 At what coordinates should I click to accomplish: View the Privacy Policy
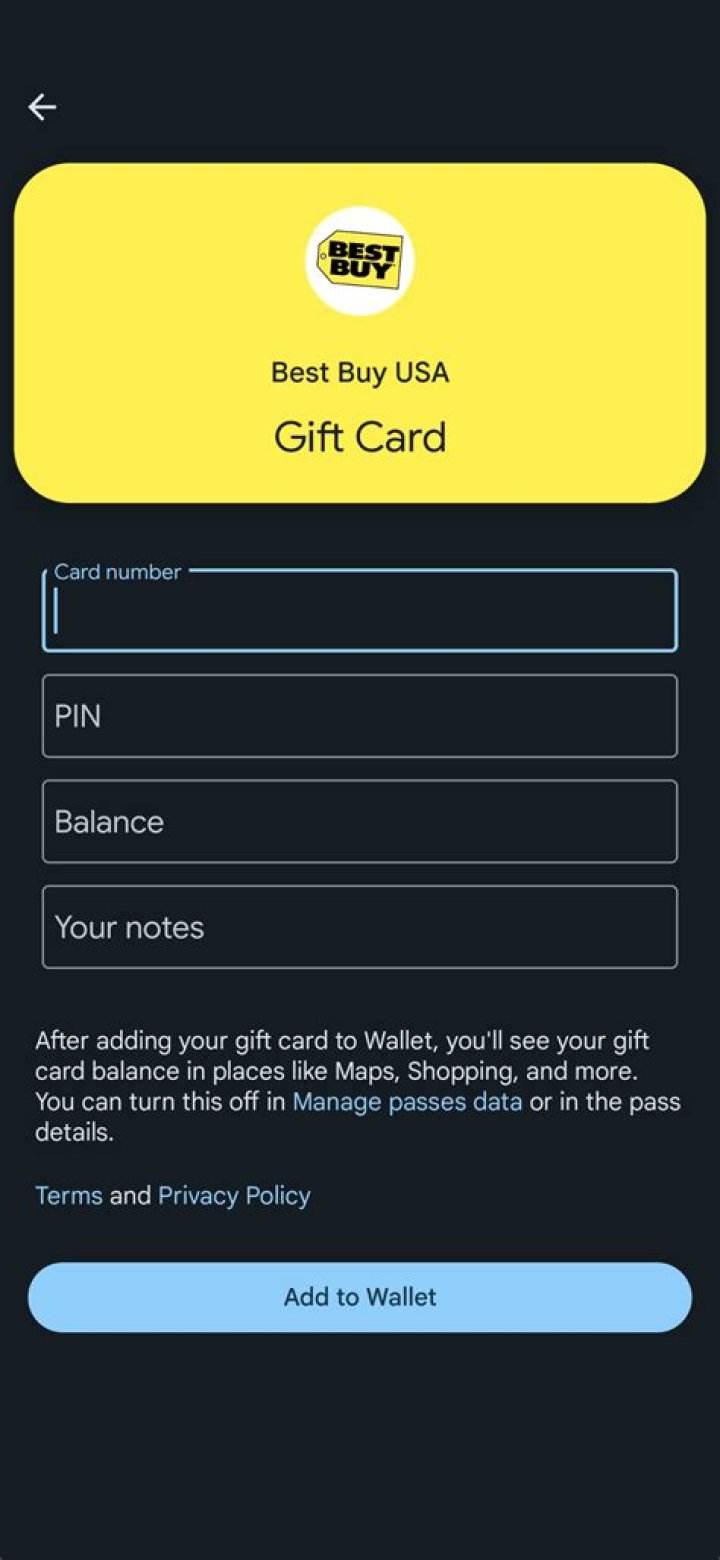click(234, 1195)
